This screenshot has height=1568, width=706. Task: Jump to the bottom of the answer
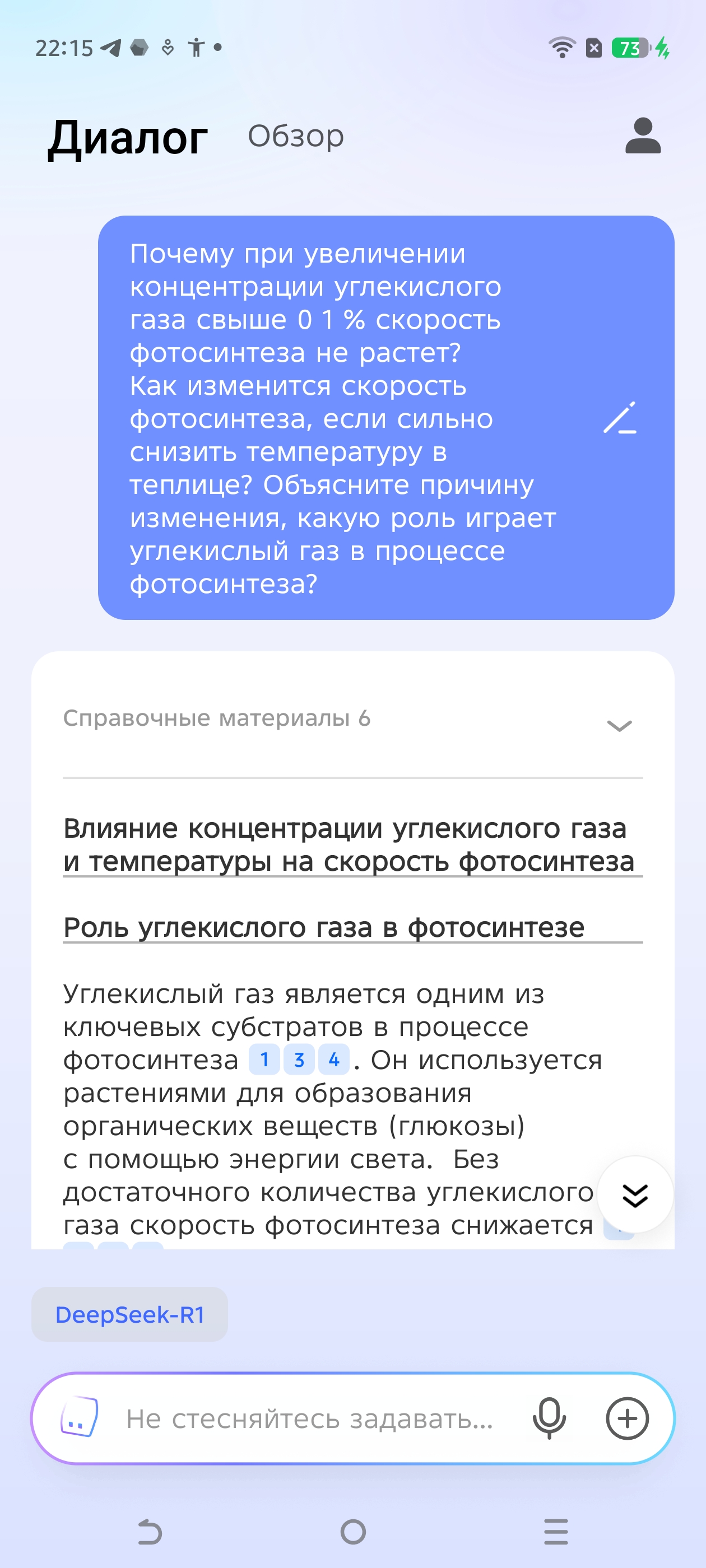[635, 1195]
